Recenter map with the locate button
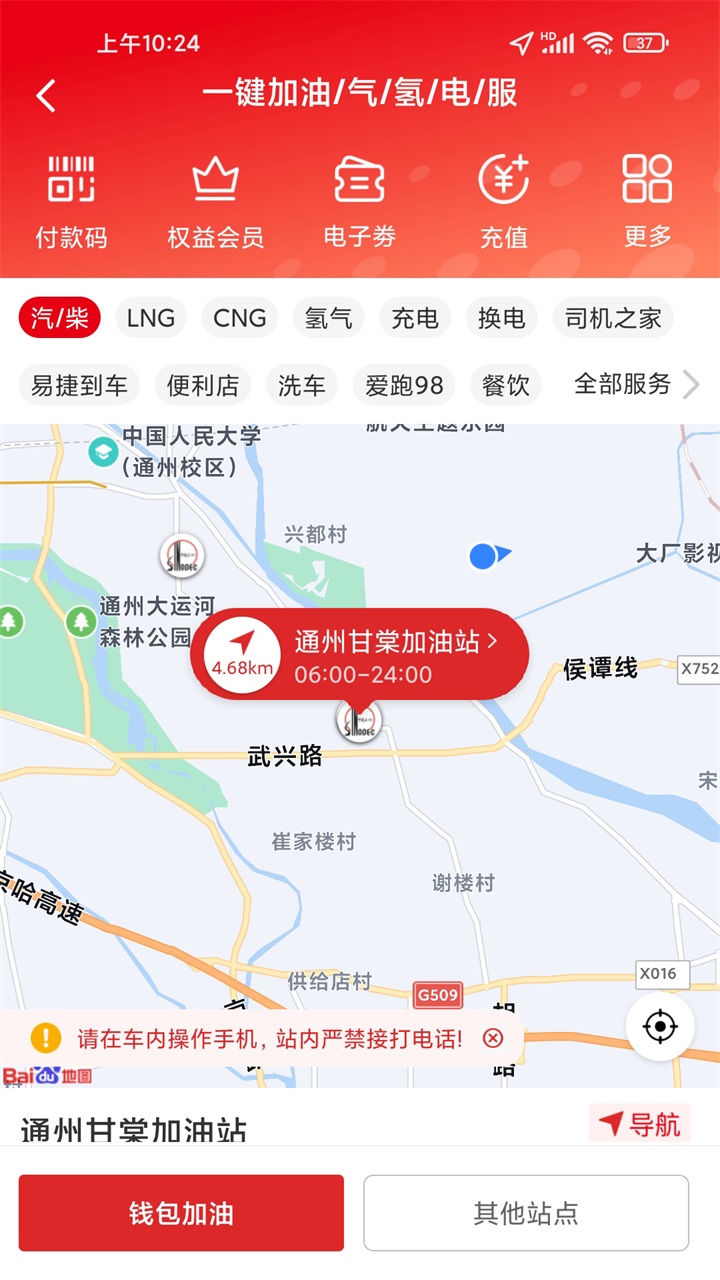Viewport: 720px width, 1280px height. pyautogui.click(x=660, y=1026)
